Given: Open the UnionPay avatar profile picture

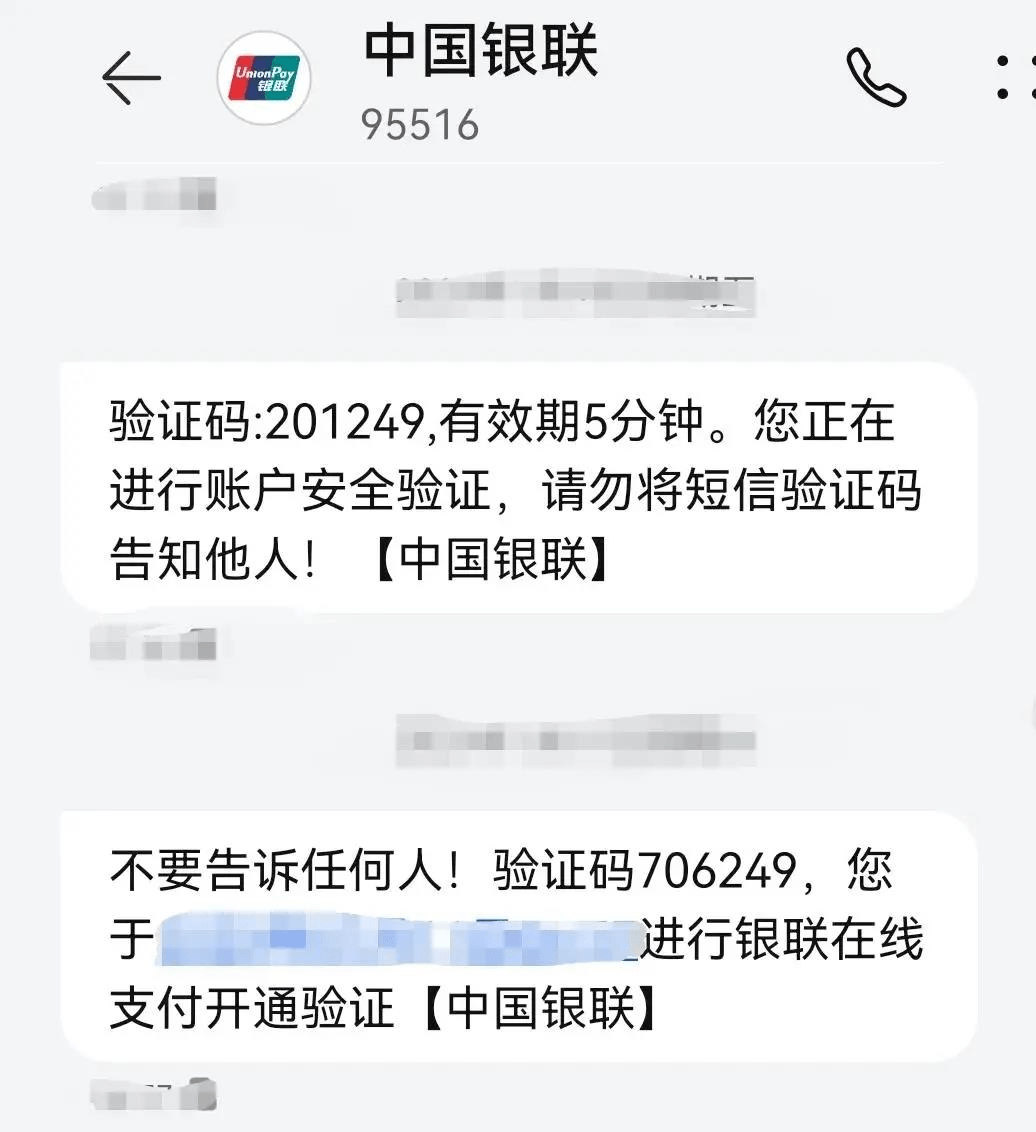Looking at the screenshot, I should click(x=264, y=80).
